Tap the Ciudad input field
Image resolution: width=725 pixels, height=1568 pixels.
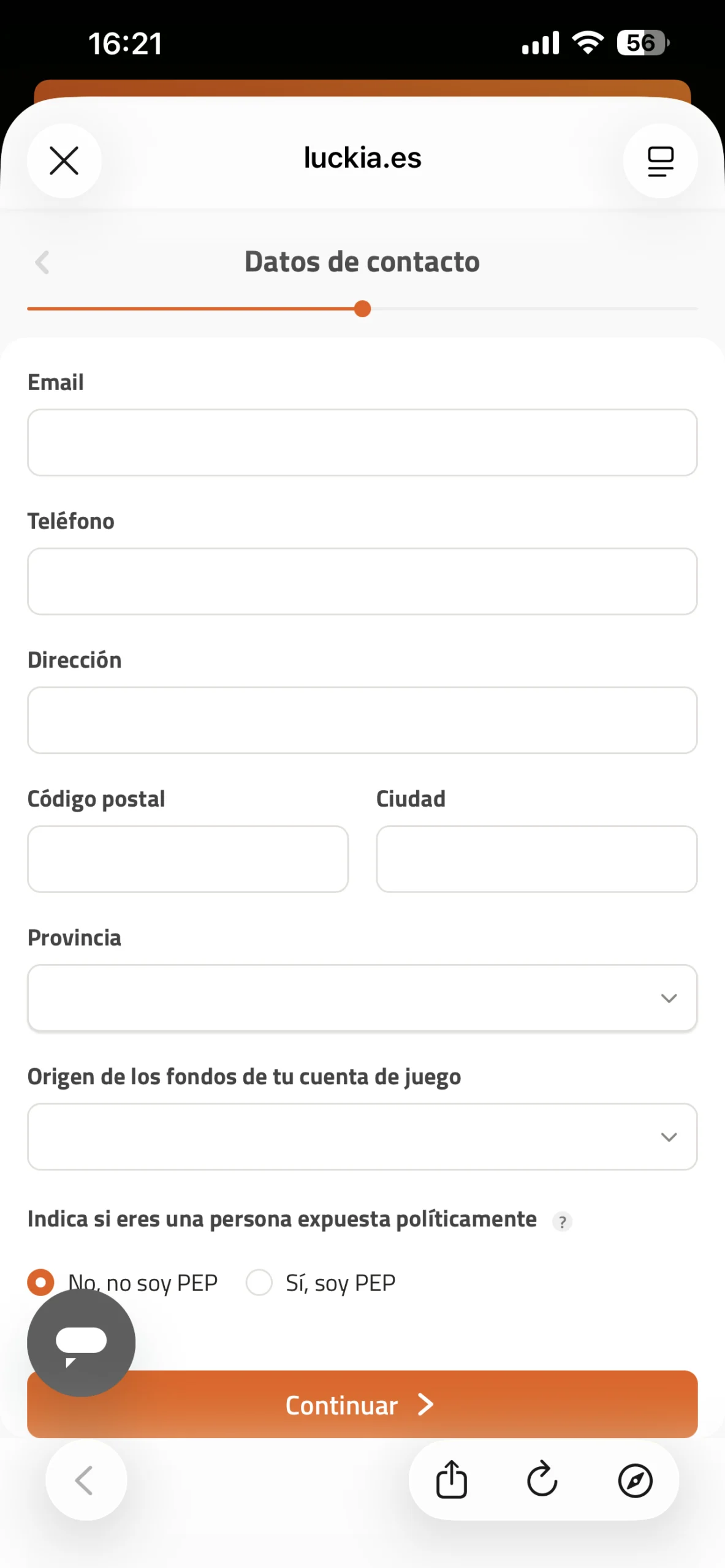coord(537,859)
